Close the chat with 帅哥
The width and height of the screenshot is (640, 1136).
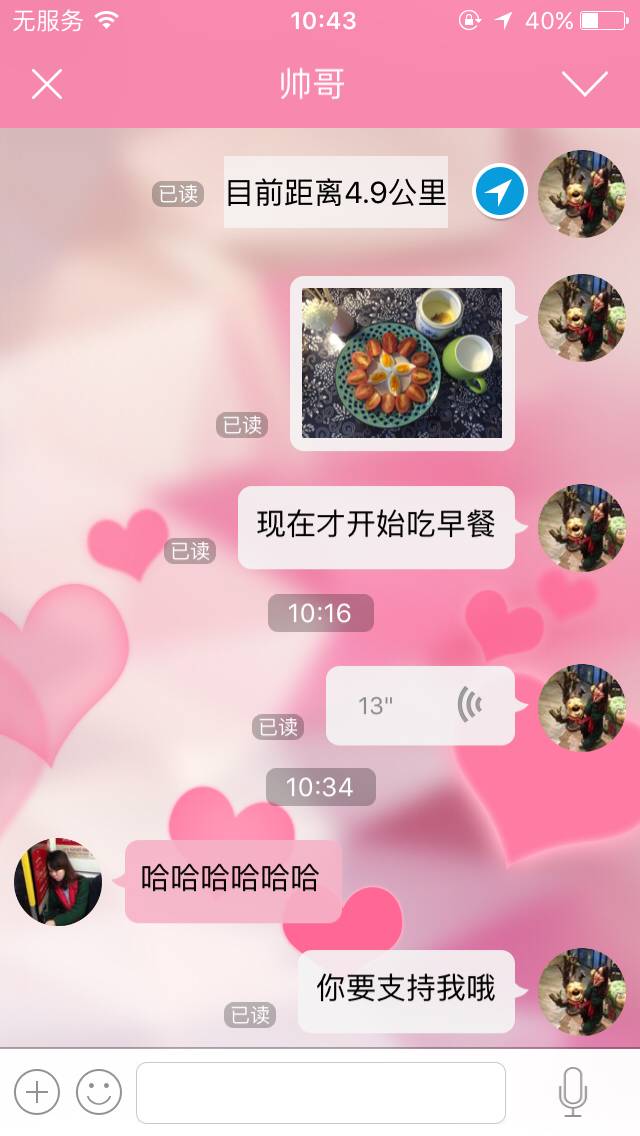tap(47, 85)
